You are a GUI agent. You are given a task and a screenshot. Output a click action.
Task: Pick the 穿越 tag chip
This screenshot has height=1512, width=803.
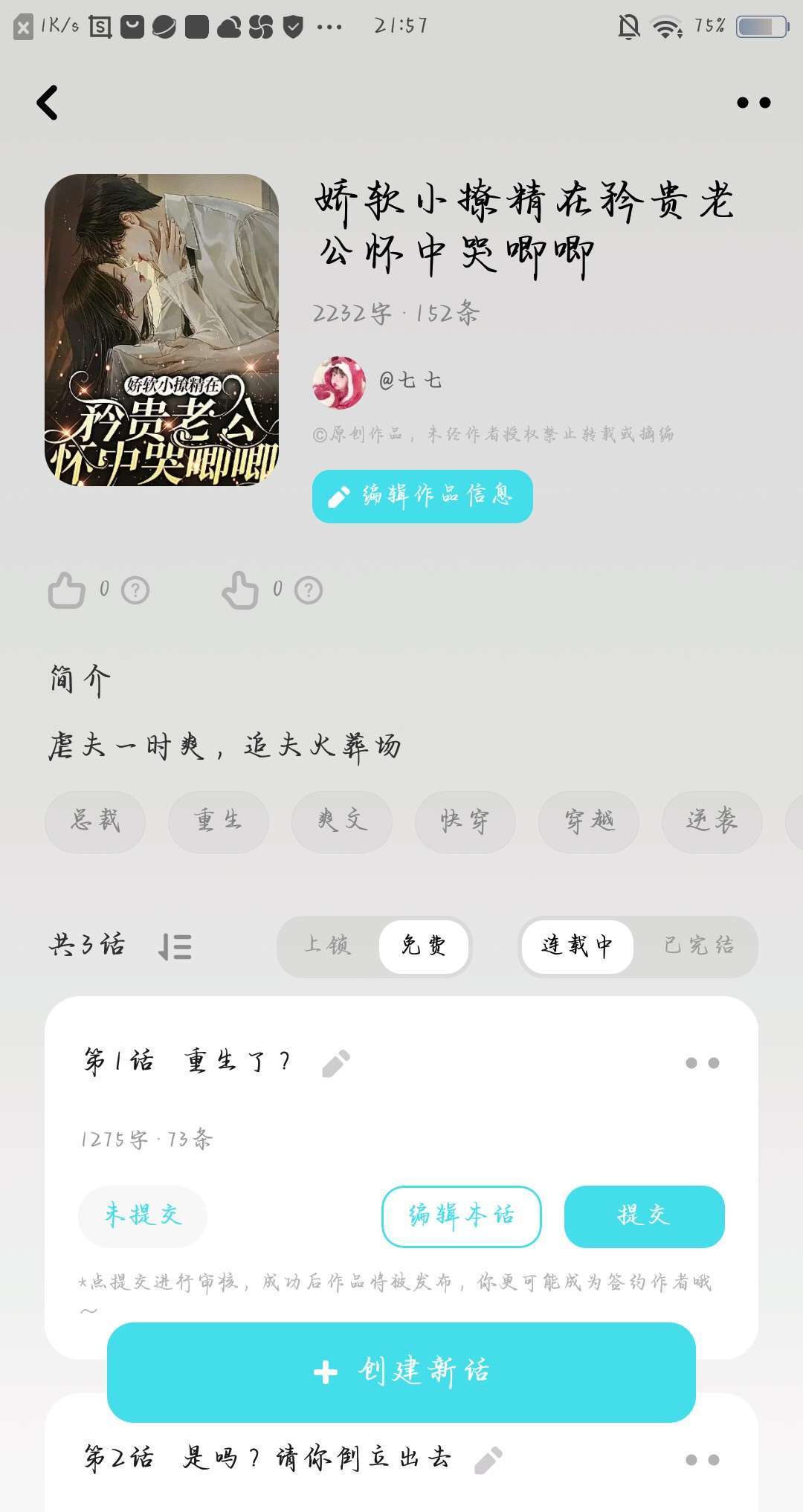pos(588,821)
